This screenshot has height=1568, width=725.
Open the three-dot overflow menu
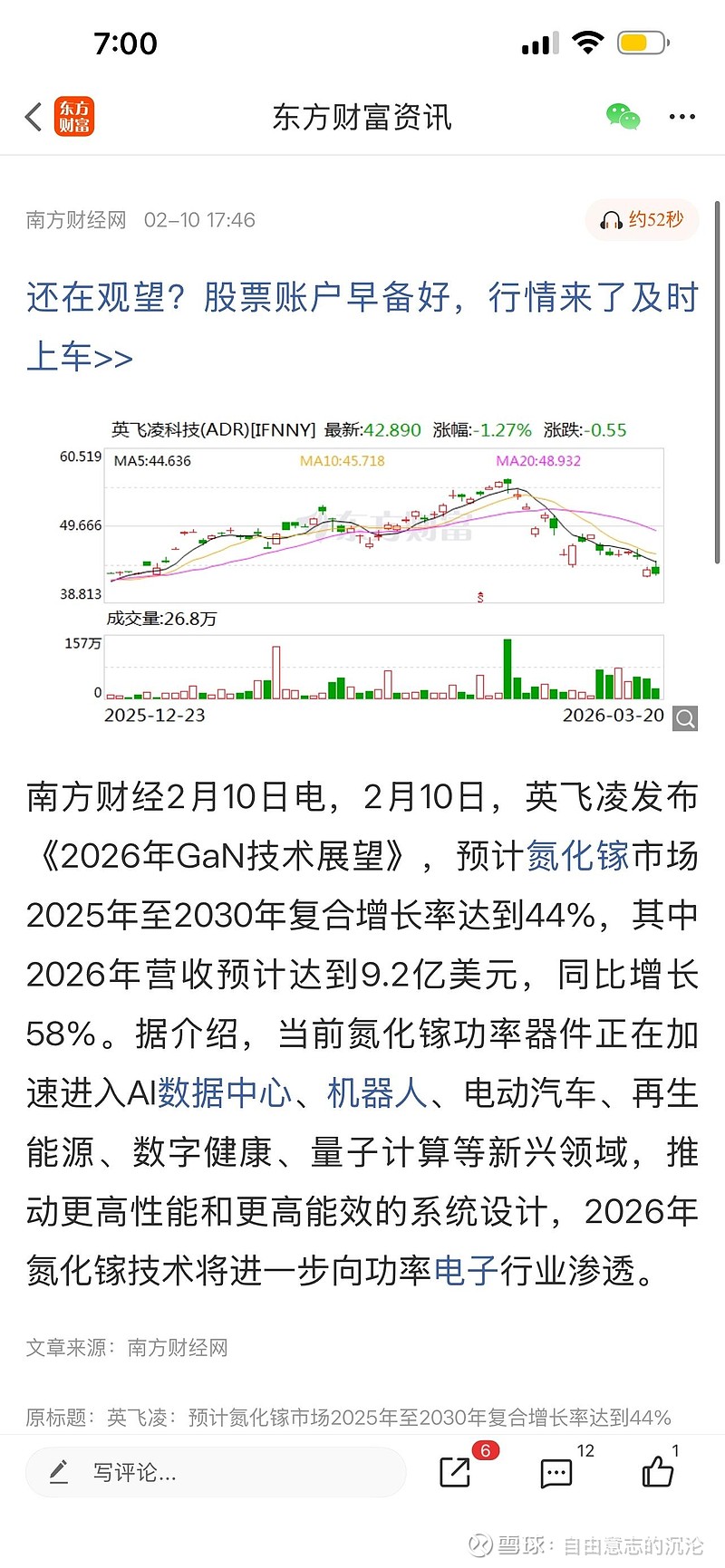(681, 117)
